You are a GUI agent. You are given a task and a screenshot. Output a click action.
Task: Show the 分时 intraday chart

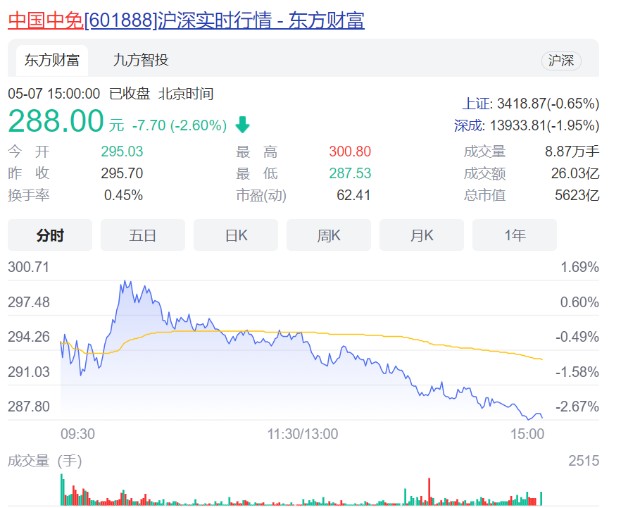50,235
